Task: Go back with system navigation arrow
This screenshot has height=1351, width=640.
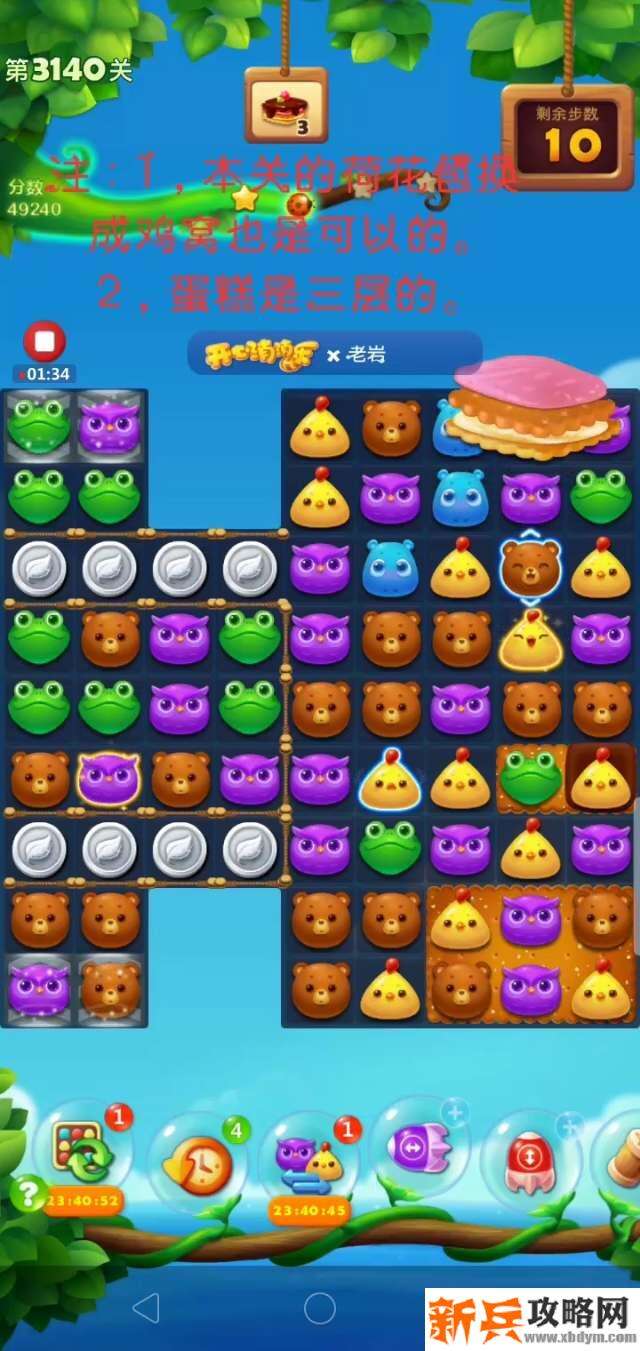Action: point(146,1306)
